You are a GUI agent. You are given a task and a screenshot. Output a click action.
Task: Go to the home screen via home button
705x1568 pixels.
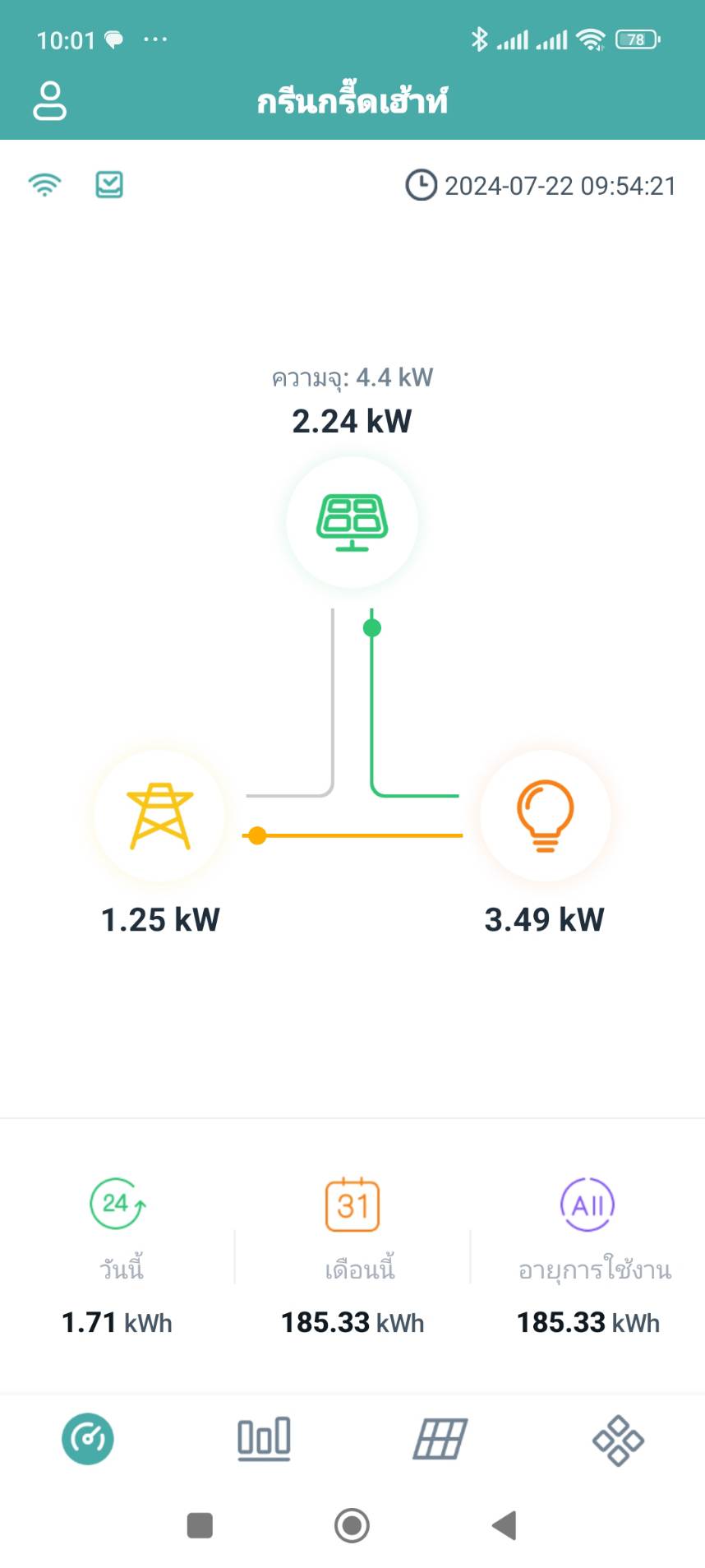pyautogui.click(x=352, y=1525)
